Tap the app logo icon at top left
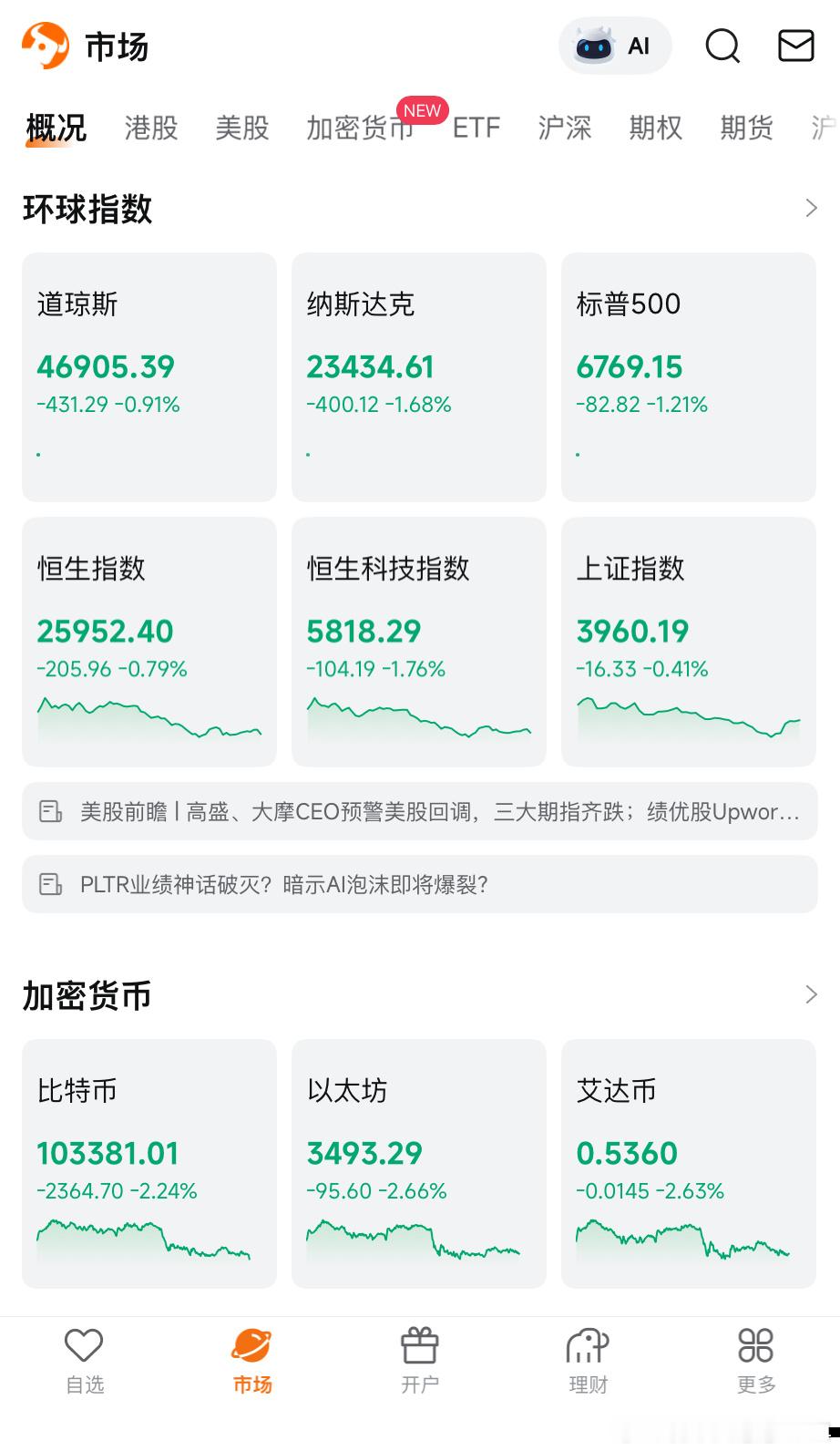Image resolution: width=840 pixels, height=1451 pixels. click(44, 44)
